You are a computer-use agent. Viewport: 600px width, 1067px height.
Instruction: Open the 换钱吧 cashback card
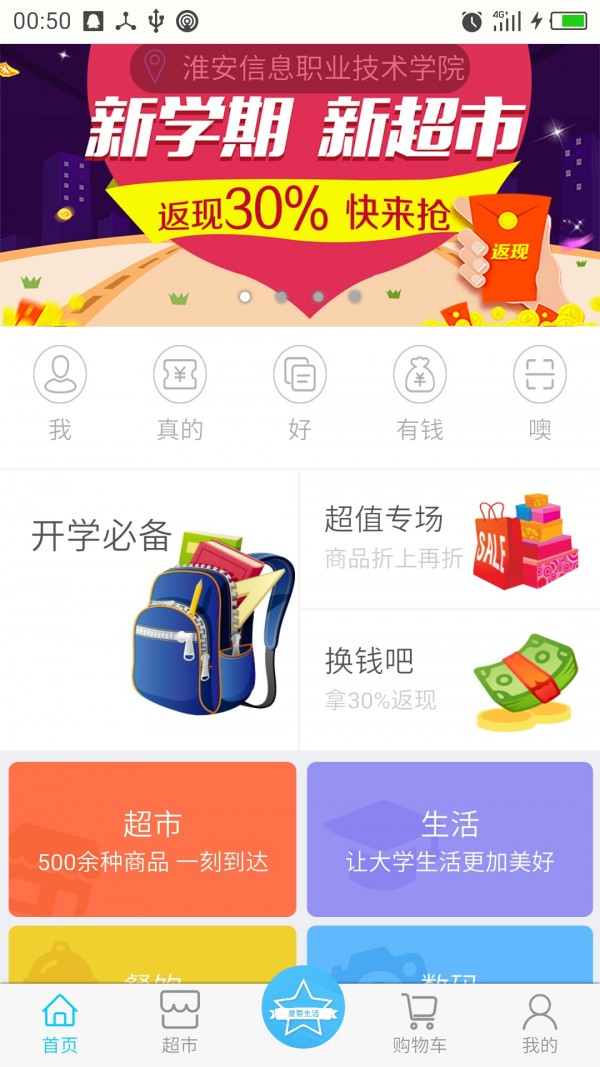point(450,680)
